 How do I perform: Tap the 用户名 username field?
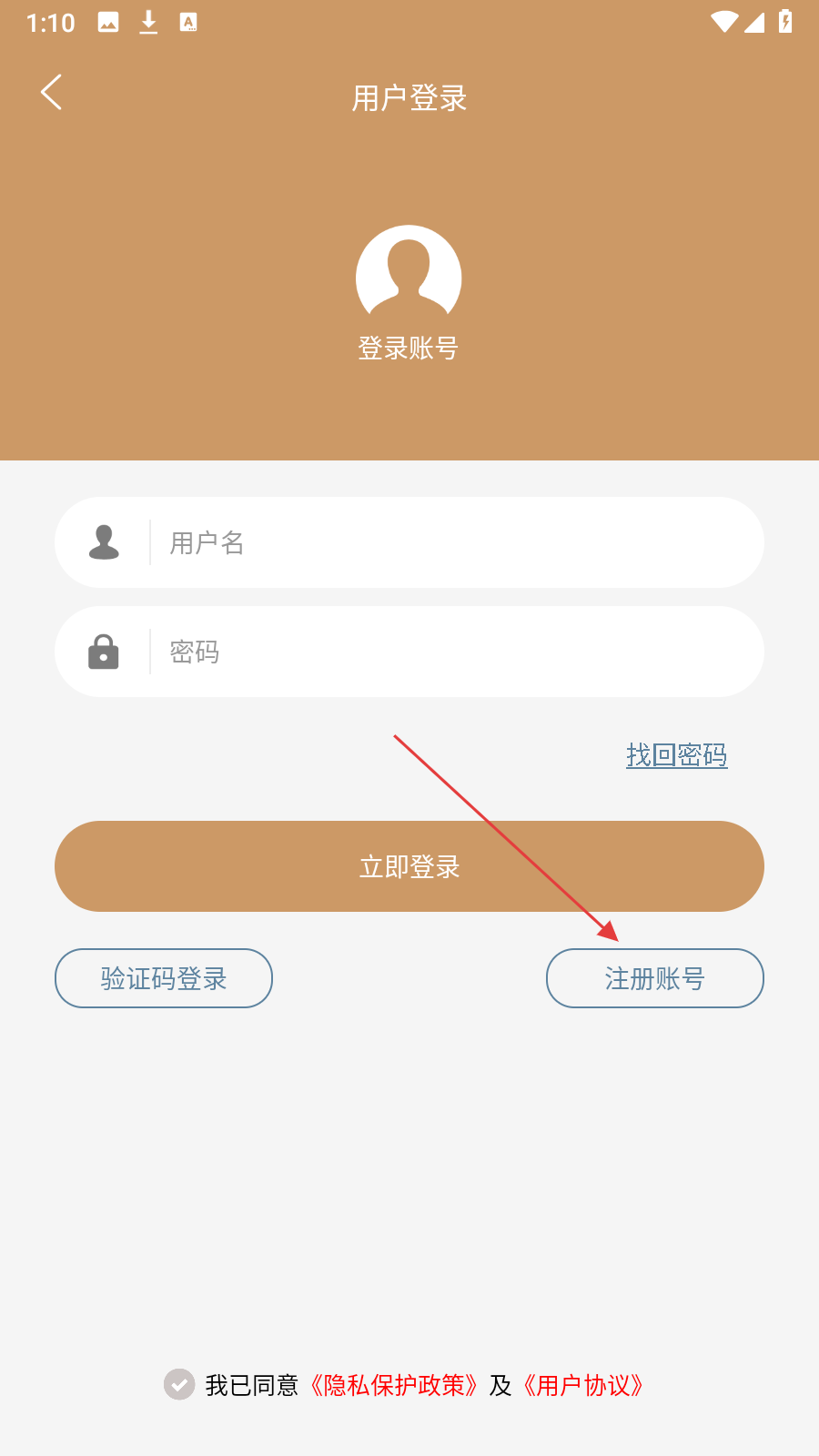(x=455, y=543)
